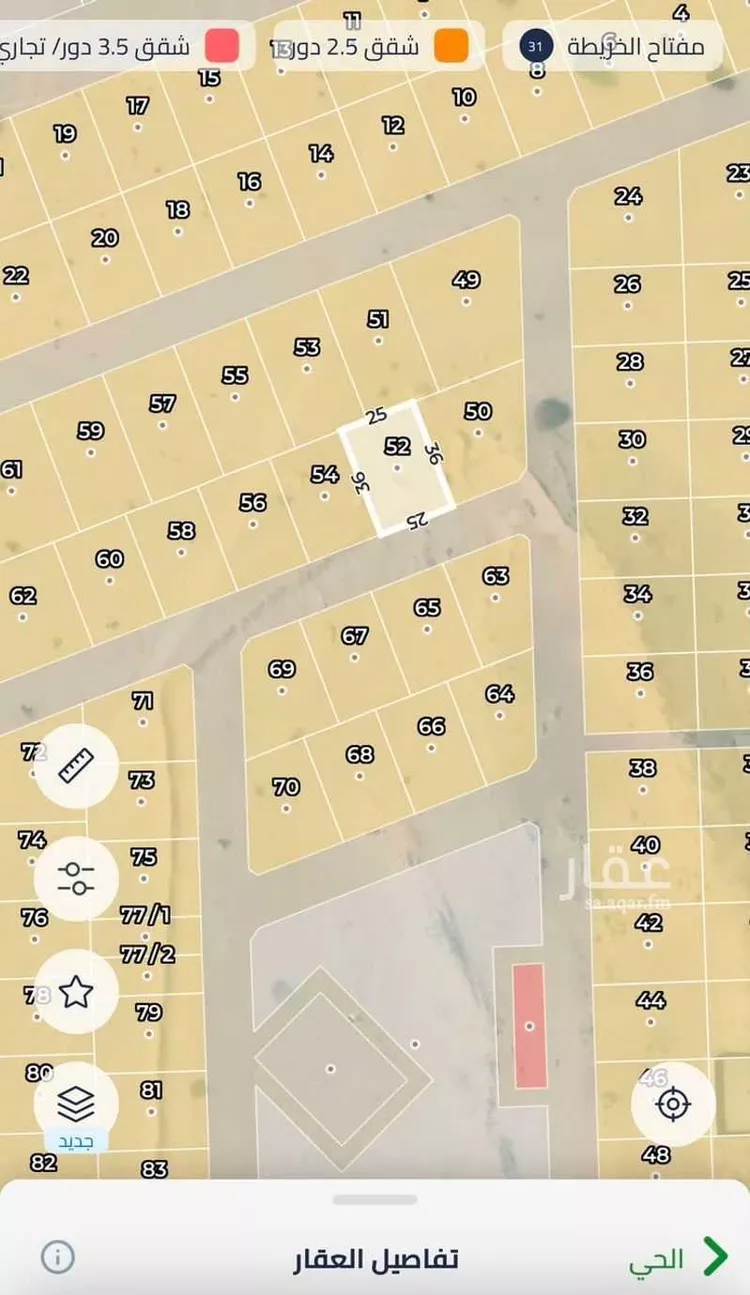Viewport: 750px width, 1295px height.
Task: Select land plot number 50
Action: tap(478, 419)
